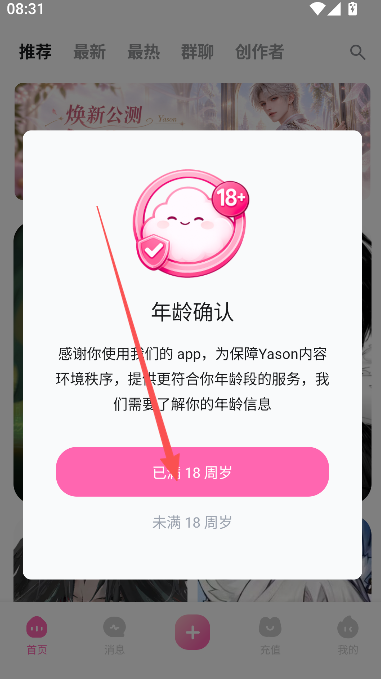
Task: Select the 推荐 tab
Action: 36,52
